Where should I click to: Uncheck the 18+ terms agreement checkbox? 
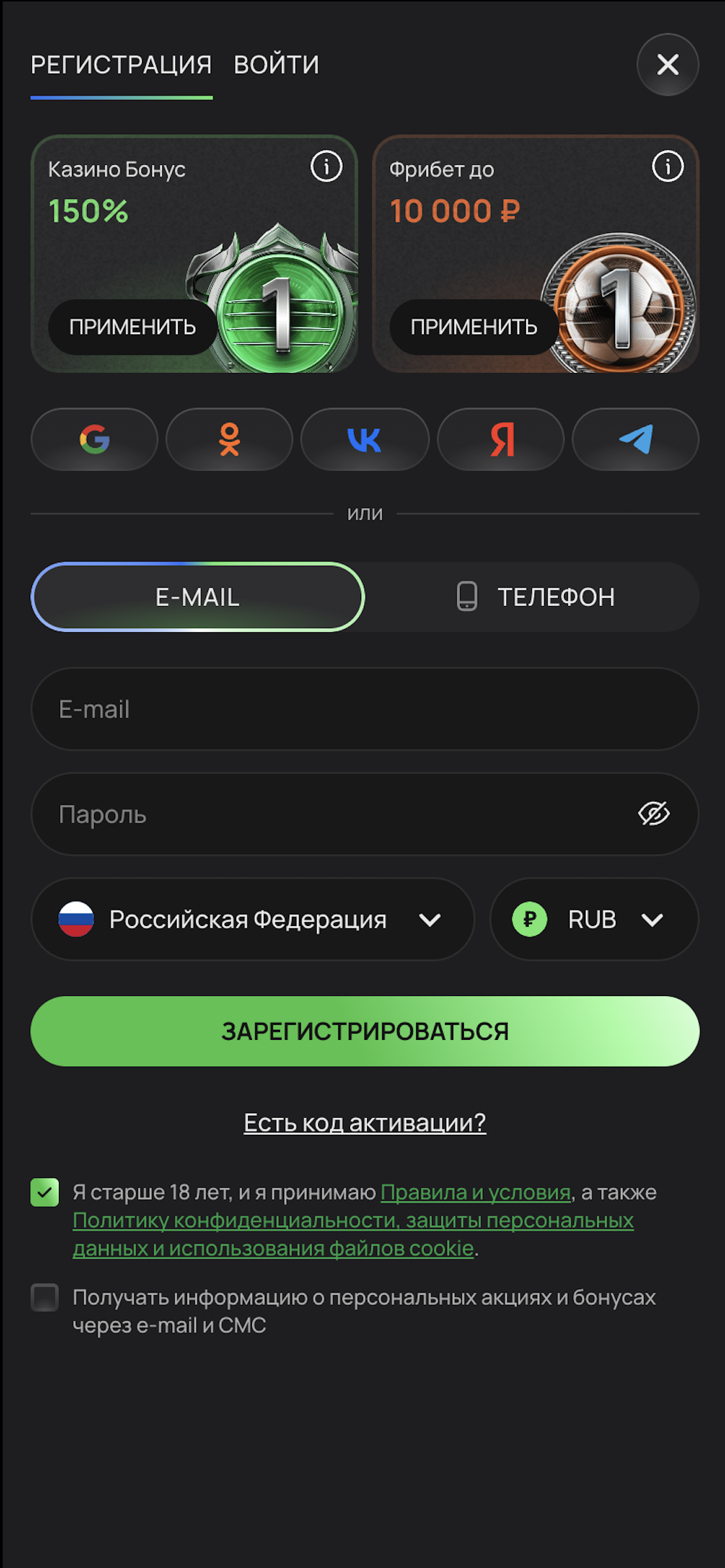tap(44, 1192)
